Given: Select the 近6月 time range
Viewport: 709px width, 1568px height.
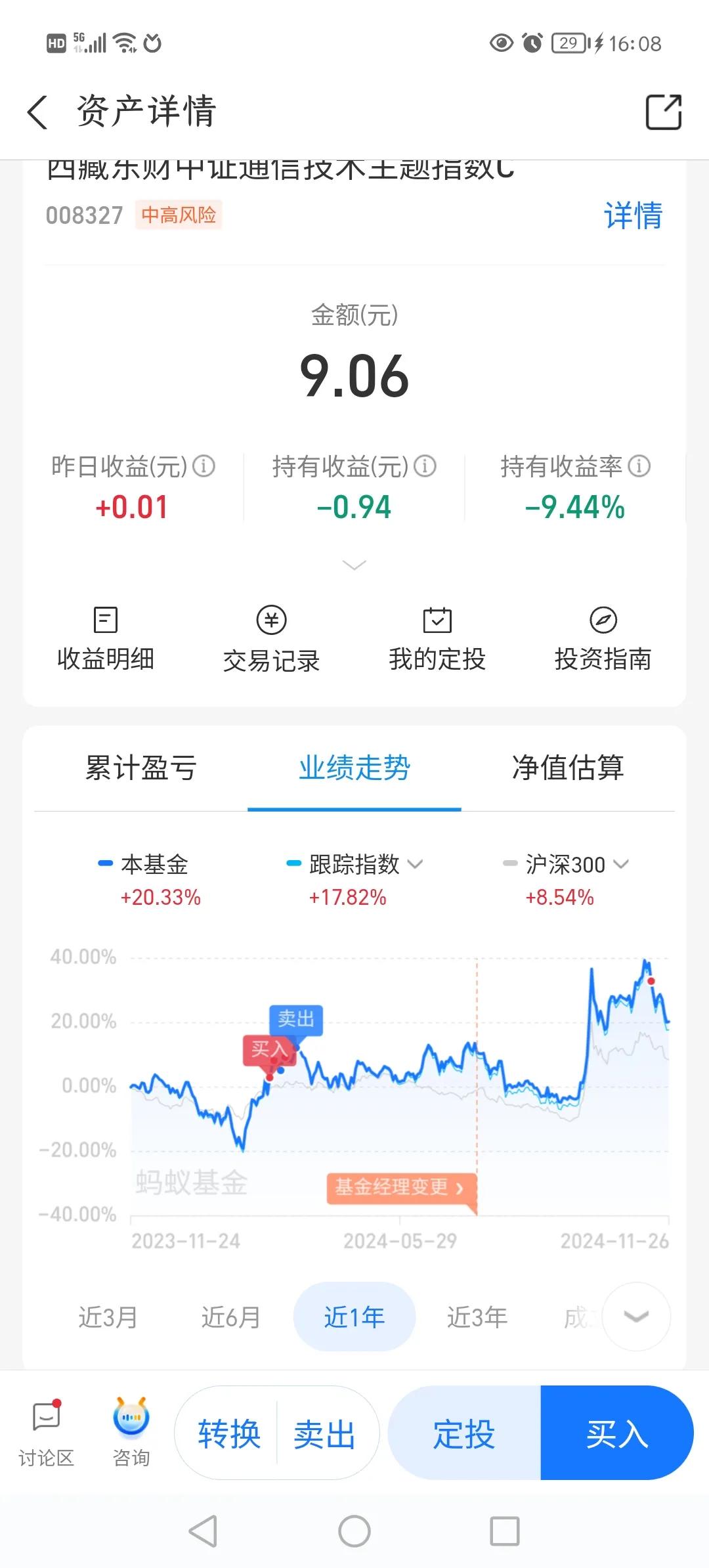Looking at the screenshot, I should pos(231,1317).
